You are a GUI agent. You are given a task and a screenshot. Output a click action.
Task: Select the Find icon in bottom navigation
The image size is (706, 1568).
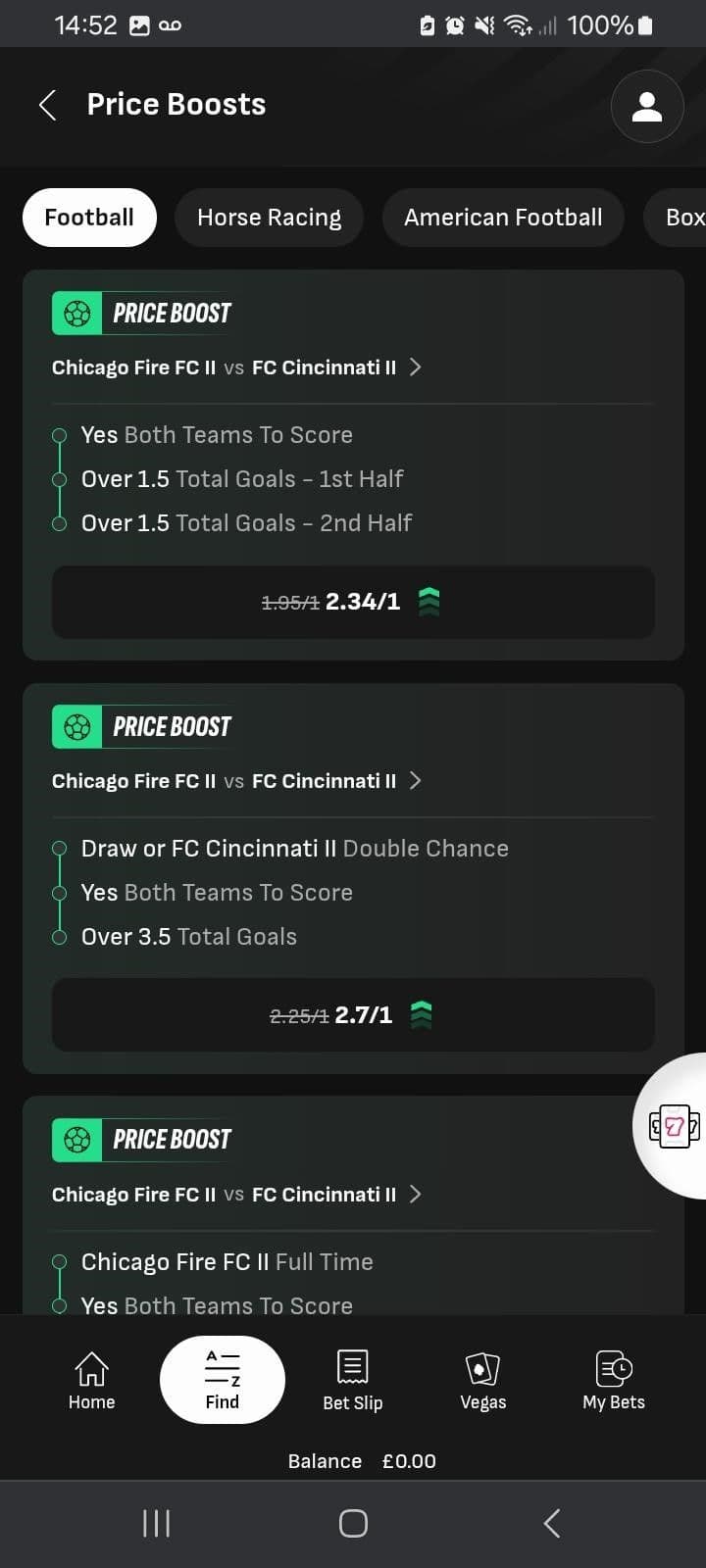point(222,1379)
